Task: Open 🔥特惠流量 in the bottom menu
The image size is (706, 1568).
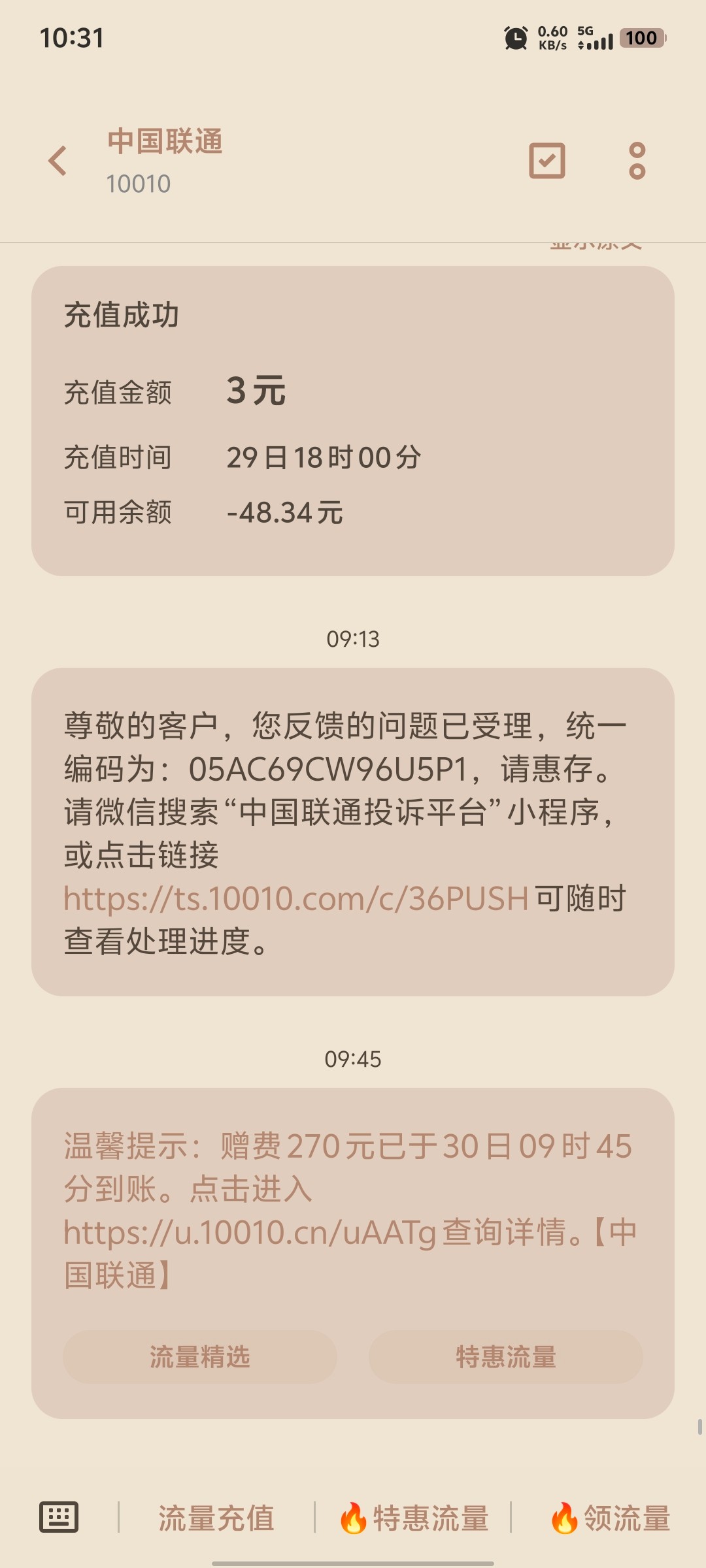Action: tap(414, 1518)
